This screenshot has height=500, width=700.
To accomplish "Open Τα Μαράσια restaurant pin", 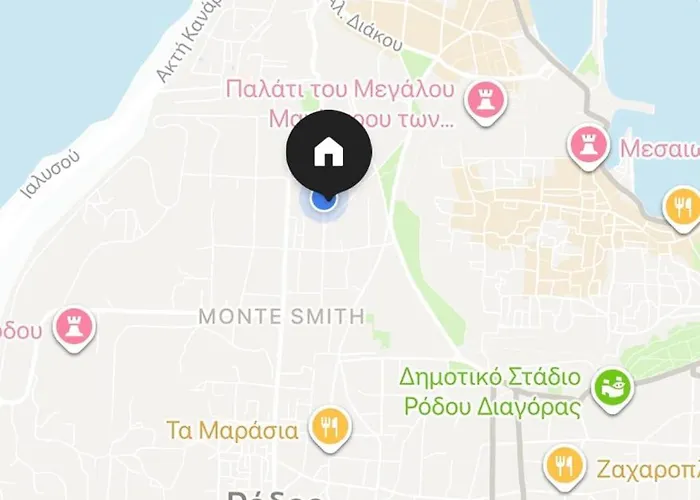I will click(327, 427).
